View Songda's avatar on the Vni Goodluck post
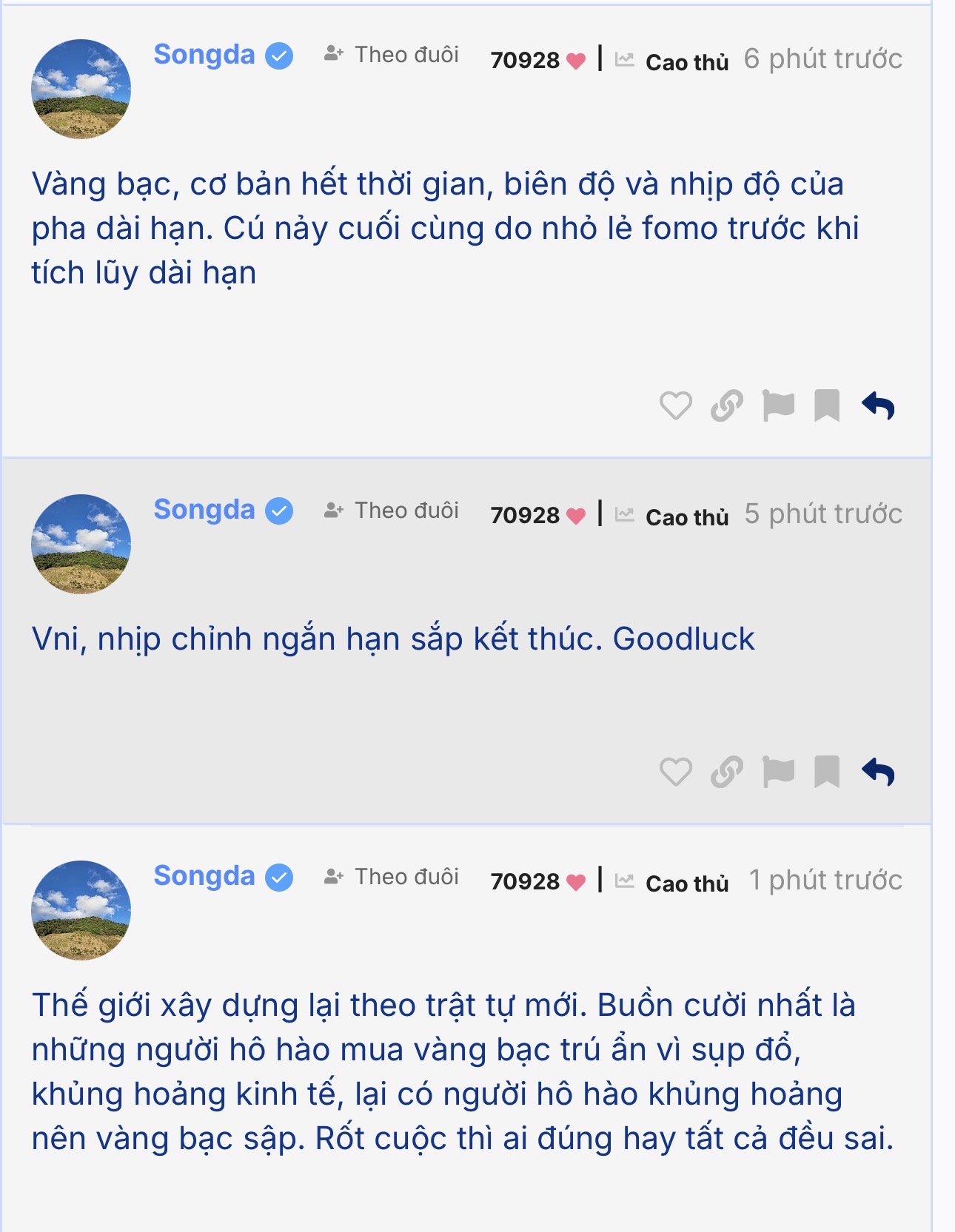 [x=81, y=544]
